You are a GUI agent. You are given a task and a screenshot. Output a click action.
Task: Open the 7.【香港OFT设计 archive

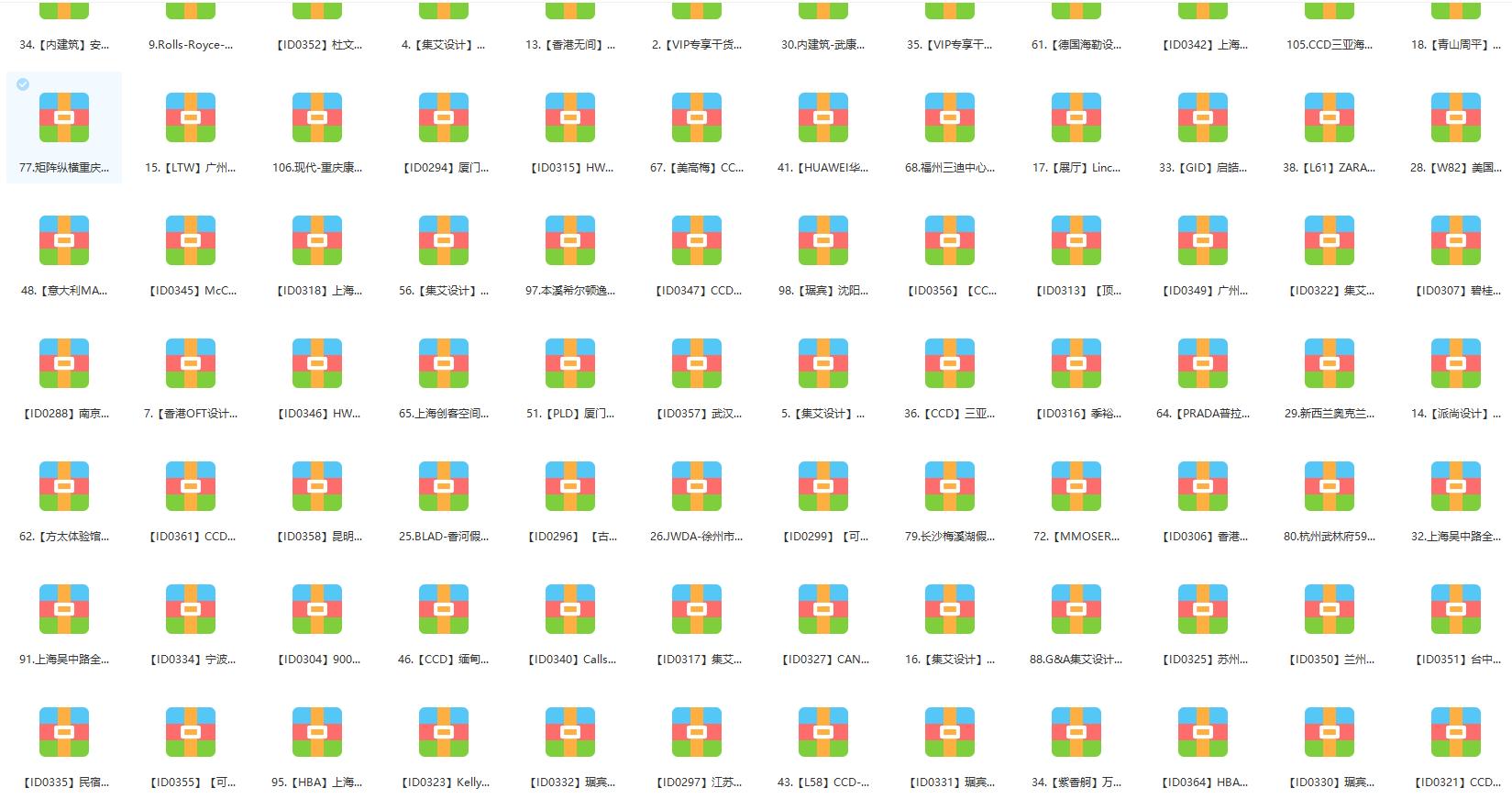pyautogui.click(x=191, y=363)
